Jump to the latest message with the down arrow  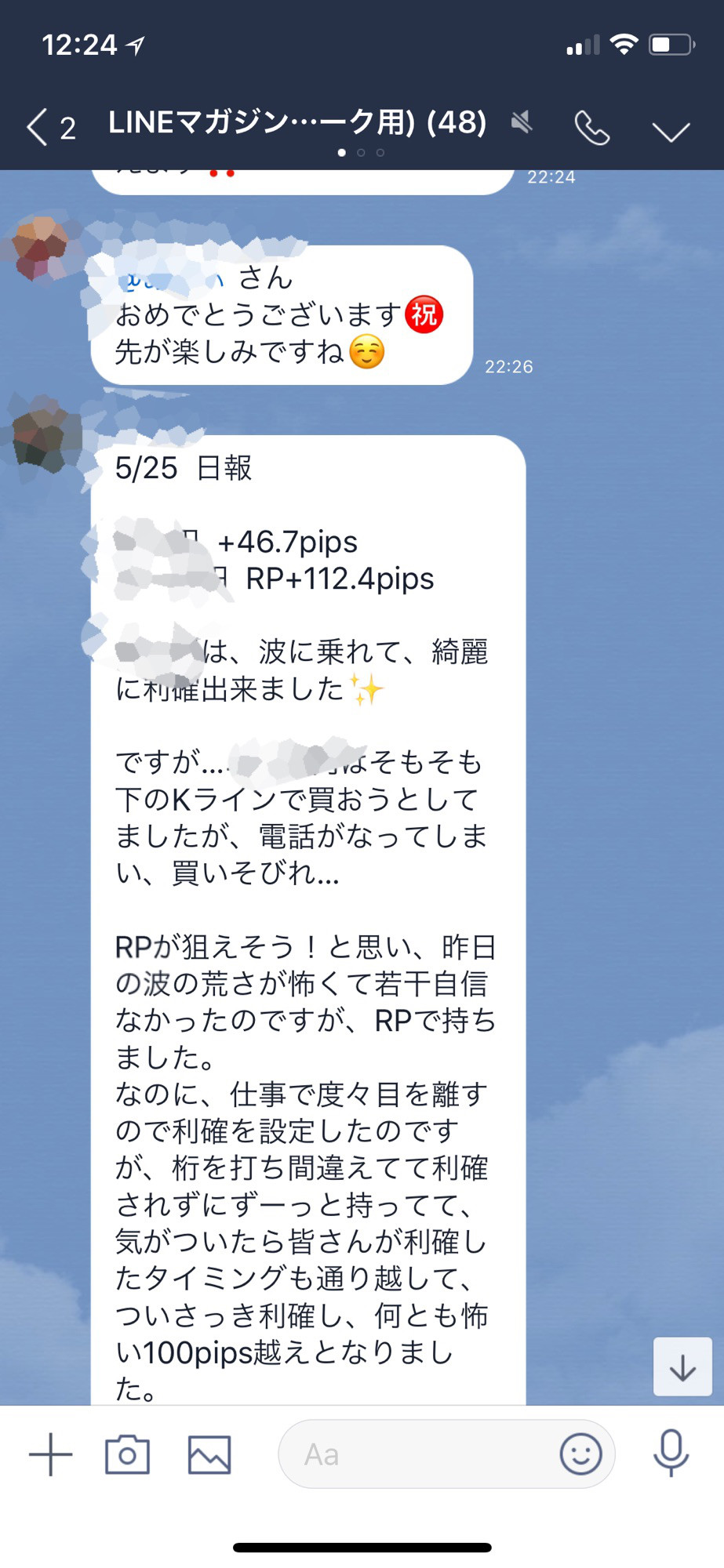[x=682, y=1368]
